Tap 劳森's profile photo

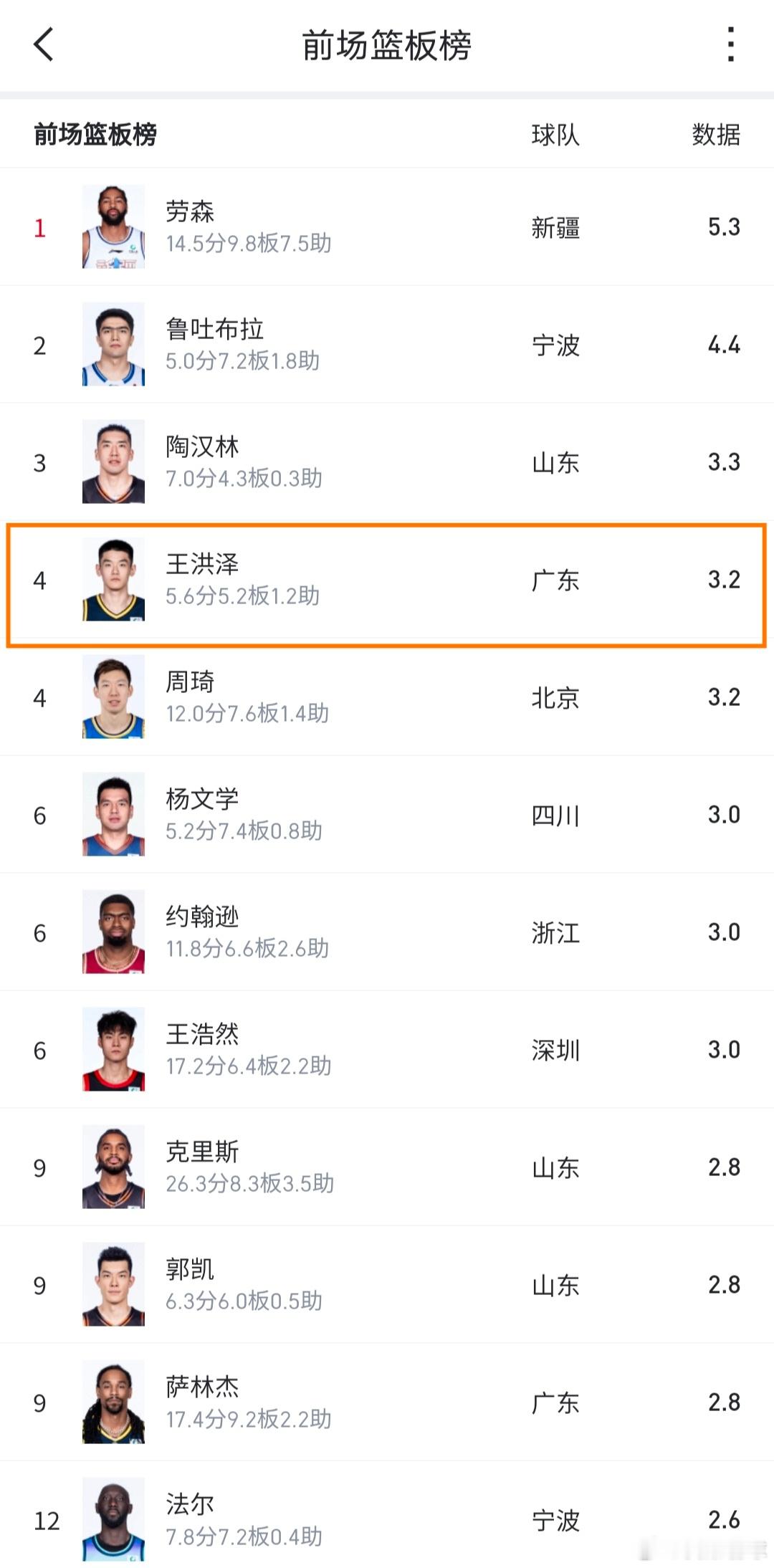point(113,228)
